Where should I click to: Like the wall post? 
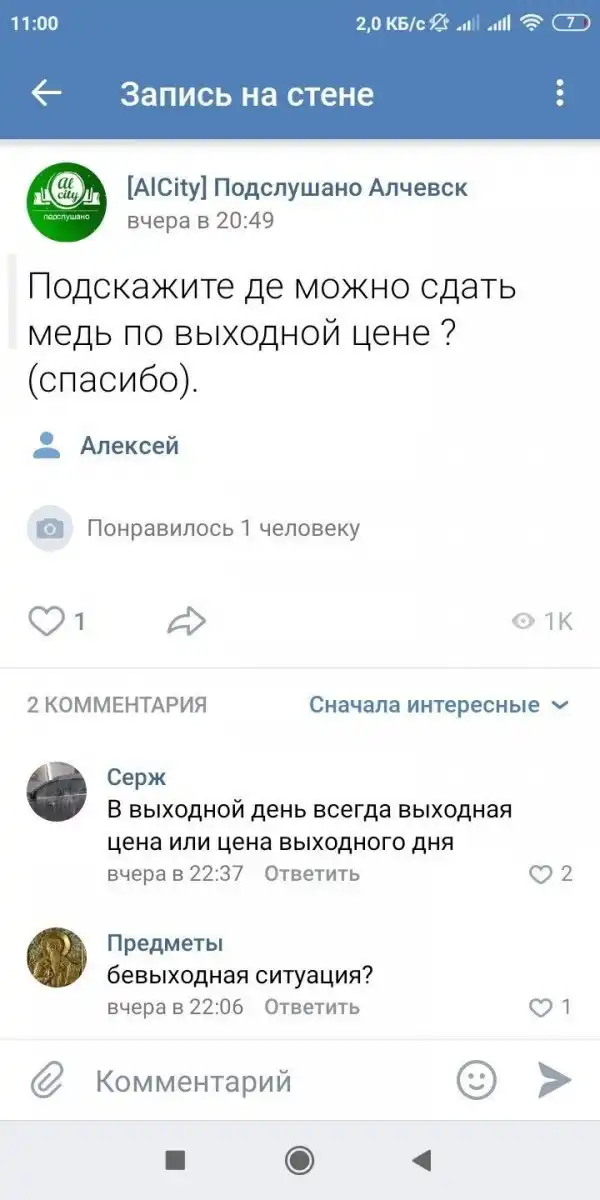click(x=45, y=622)
